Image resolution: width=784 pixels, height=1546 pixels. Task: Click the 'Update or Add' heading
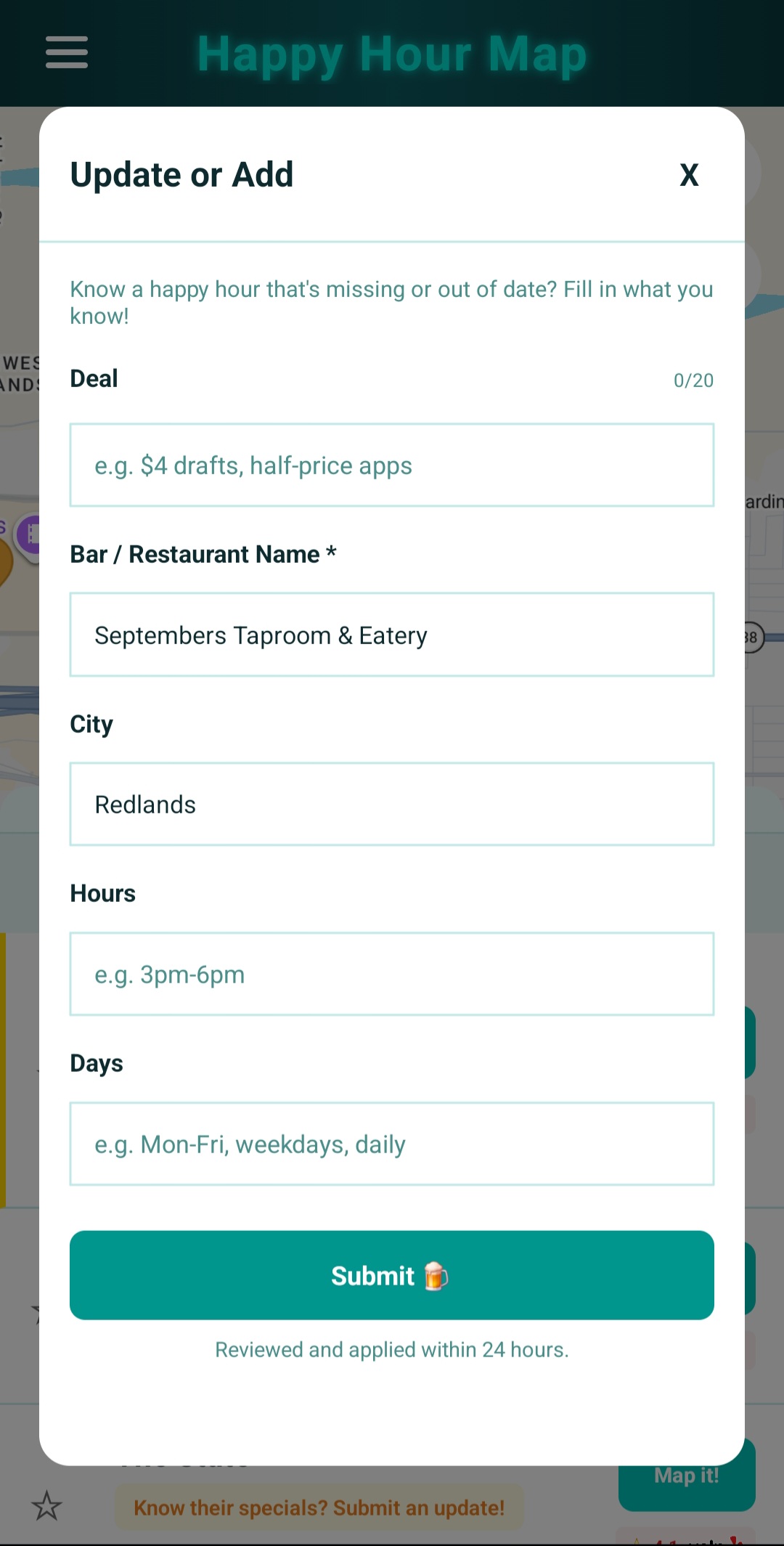pyautogui.click(x=181, y=174)
